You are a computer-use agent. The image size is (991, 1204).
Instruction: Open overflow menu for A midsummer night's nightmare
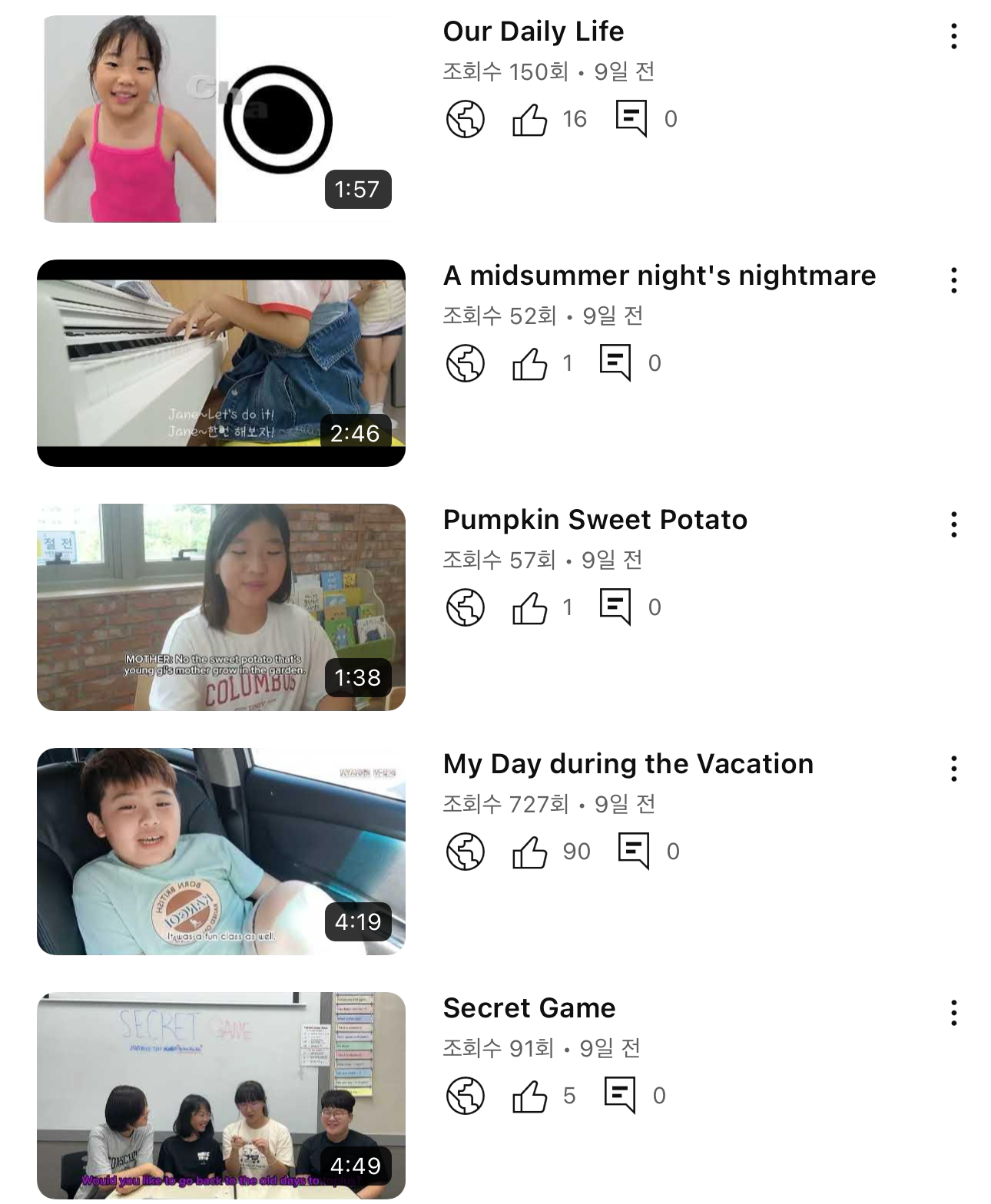click(953, 280)
